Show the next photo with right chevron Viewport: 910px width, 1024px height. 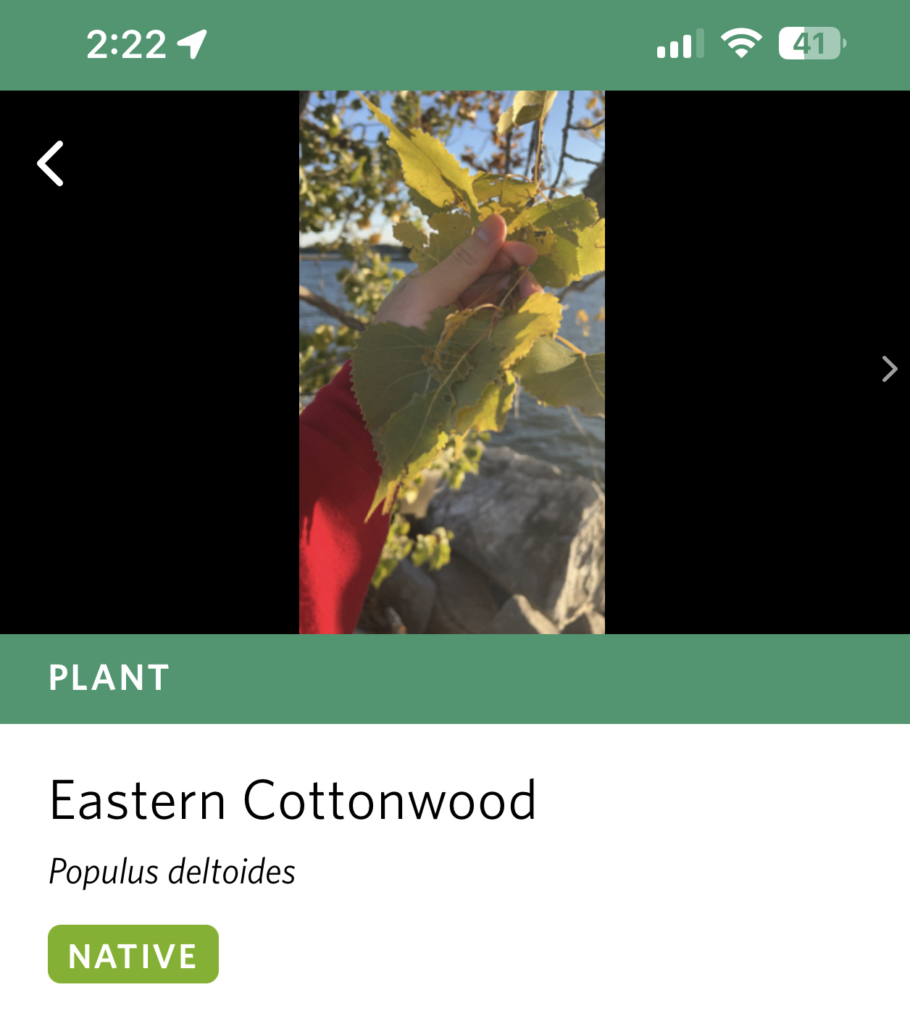889,369
